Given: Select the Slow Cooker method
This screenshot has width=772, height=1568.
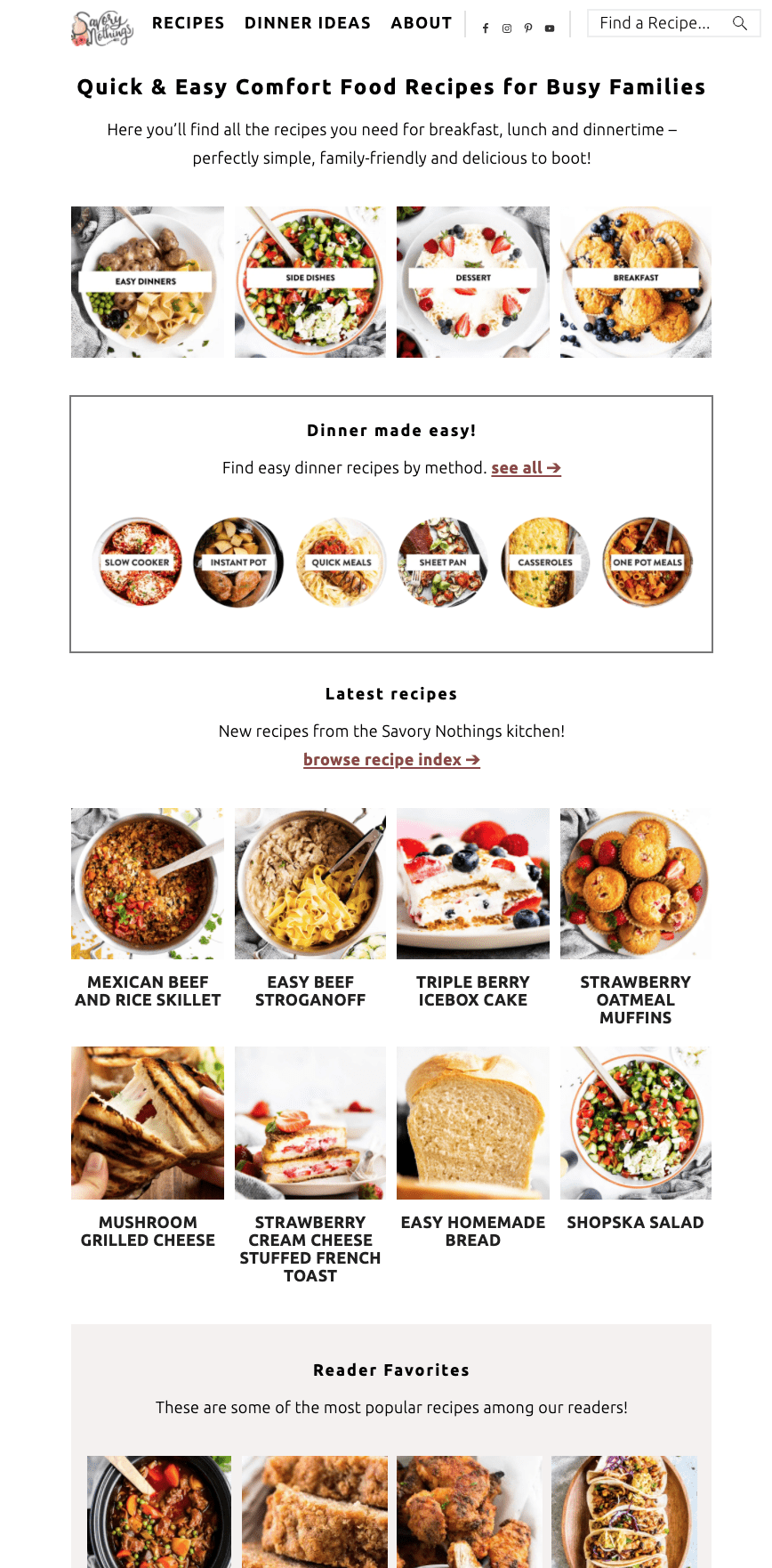Looking at the screenshot, I should click(x=137, y=562).
